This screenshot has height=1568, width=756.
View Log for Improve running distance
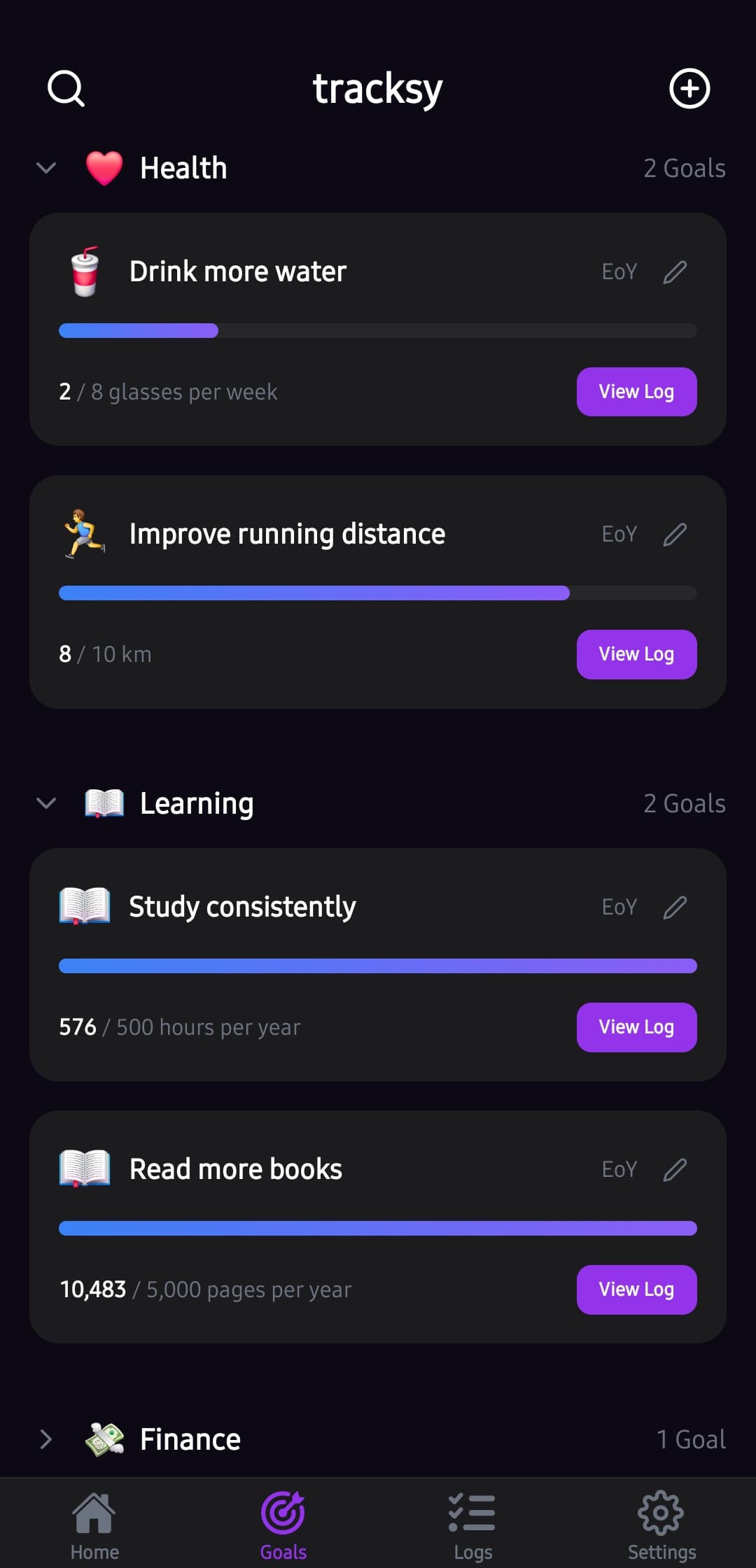[x=636, y=654]
